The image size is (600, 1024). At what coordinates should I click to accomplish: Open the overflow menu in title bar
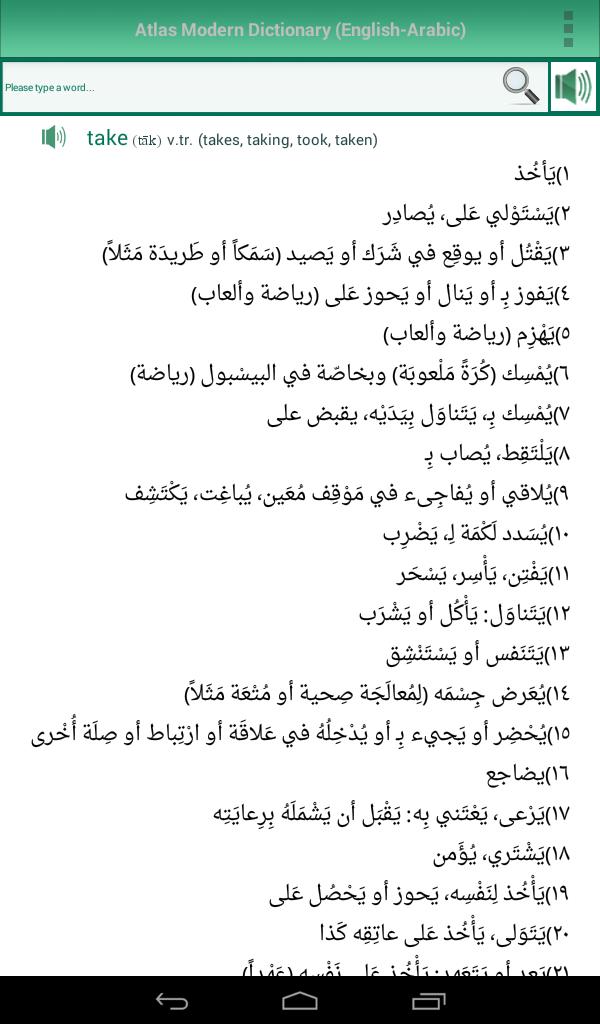[x=568, y=30]
